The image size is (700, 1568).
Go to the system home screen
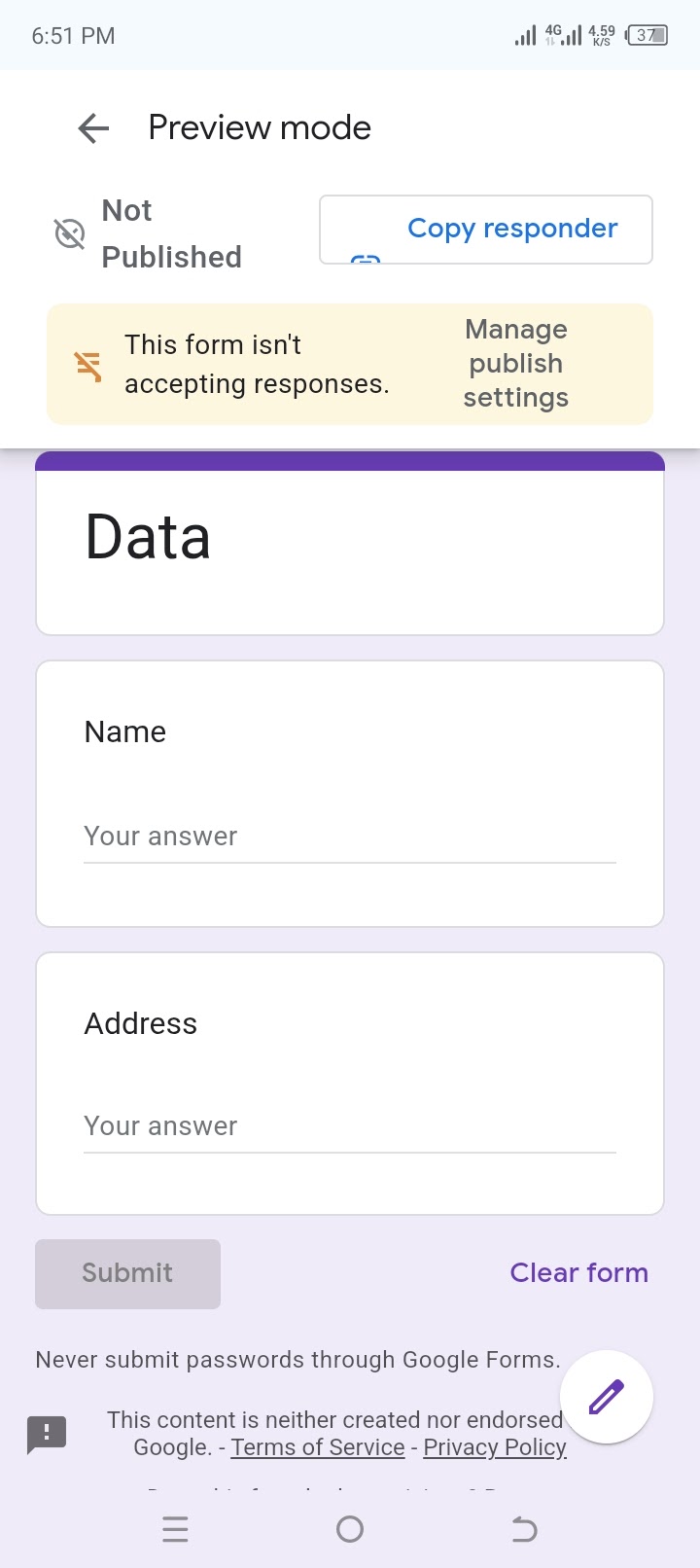click(350, 1530)
